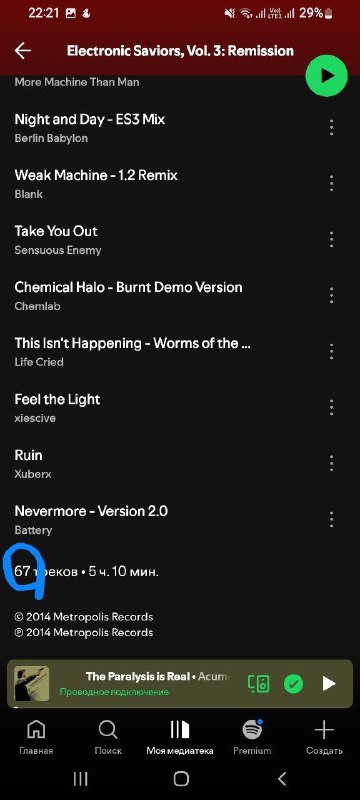Screen dimensions: 360x800
Task: Open options for Night and Day - ES3 Mix
Action: point(331,127)
